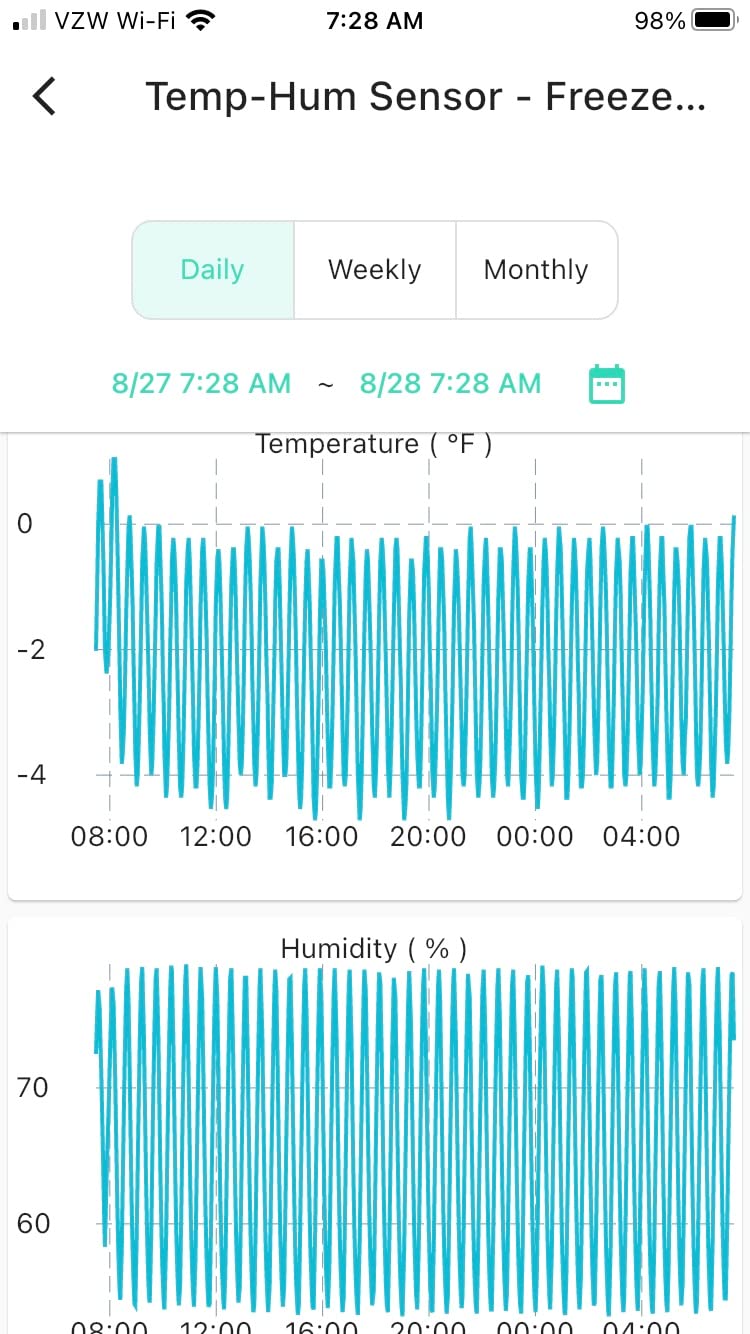Open the date picker calendar icon

coord(606,383)
